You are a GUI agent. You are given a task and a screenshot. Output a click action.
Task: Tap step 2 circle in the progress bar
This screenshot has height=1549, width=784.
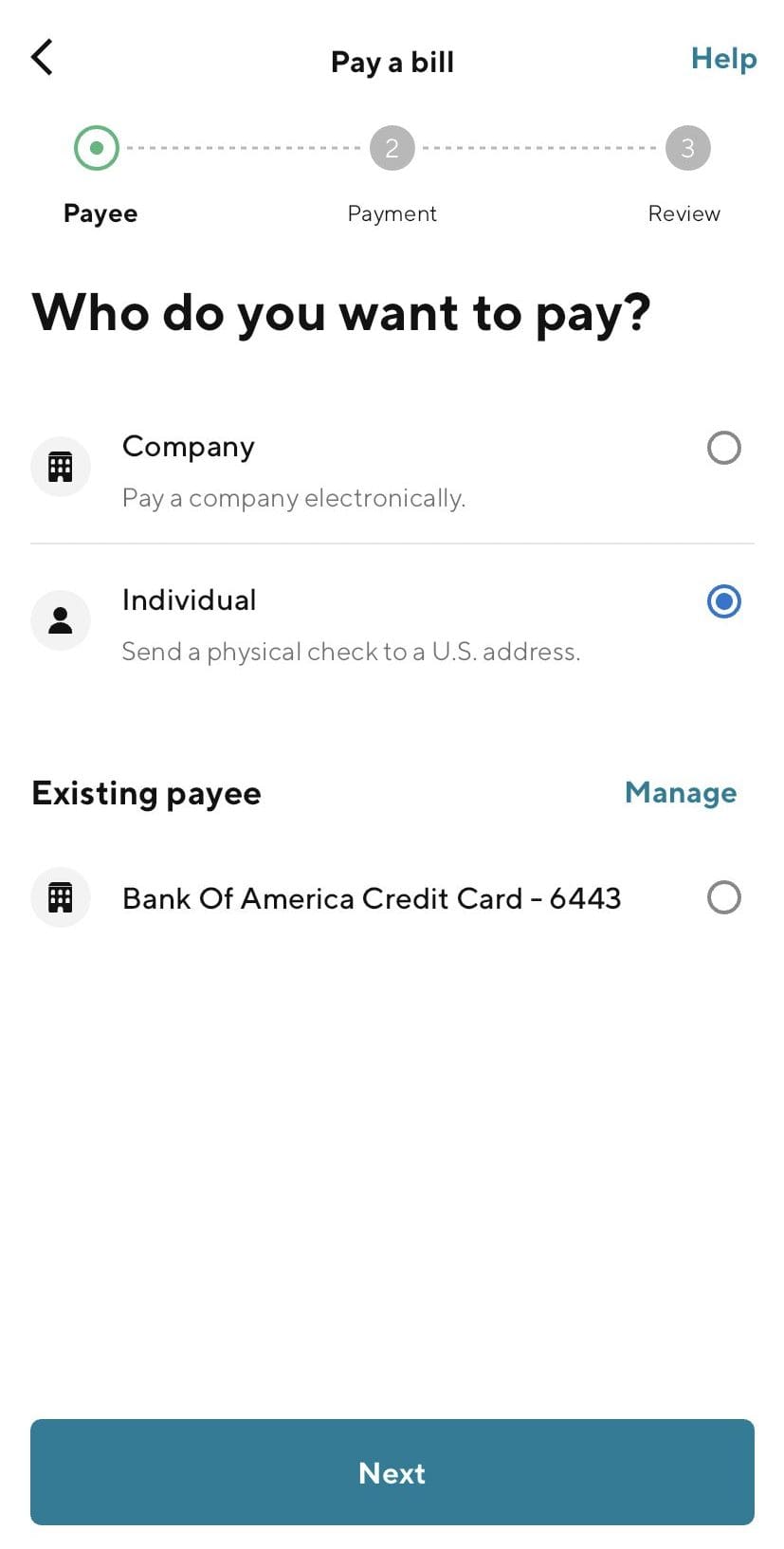click(392, 147)
